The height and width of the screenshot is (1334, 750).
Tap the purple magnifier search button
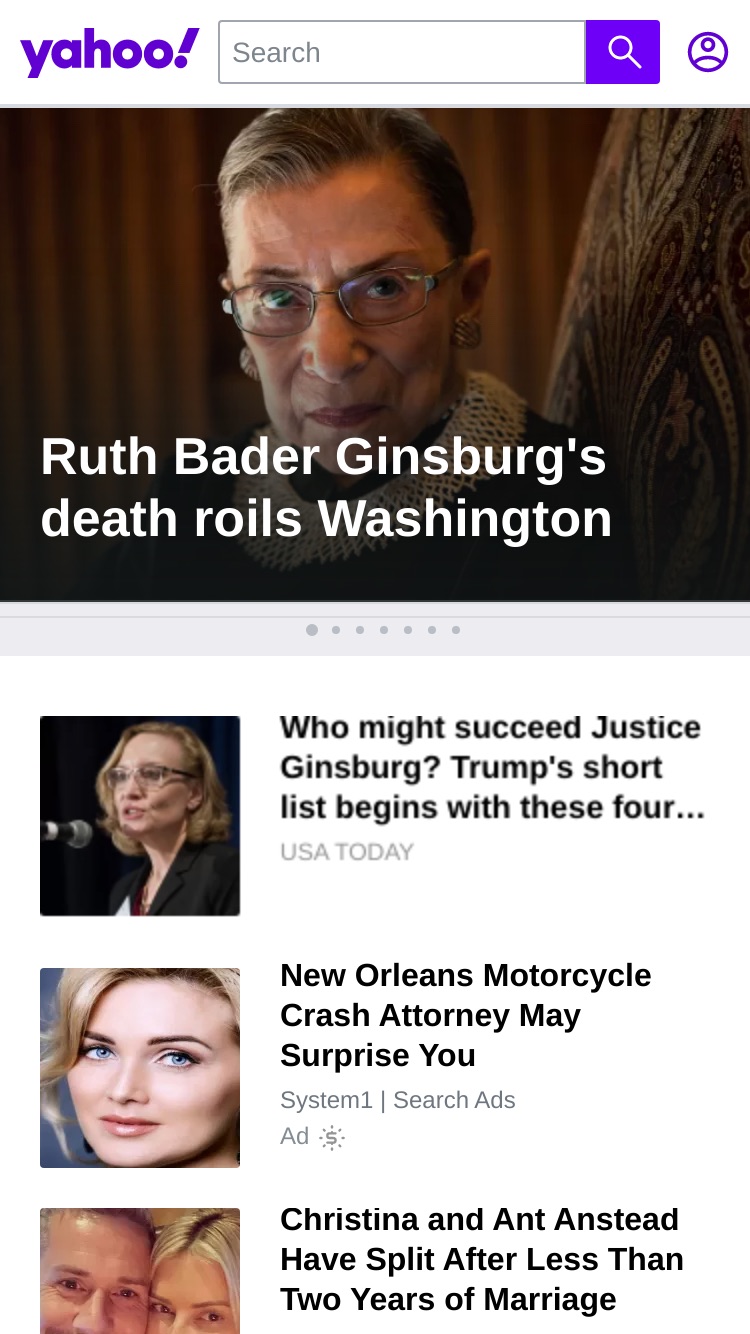click(623, 52)
